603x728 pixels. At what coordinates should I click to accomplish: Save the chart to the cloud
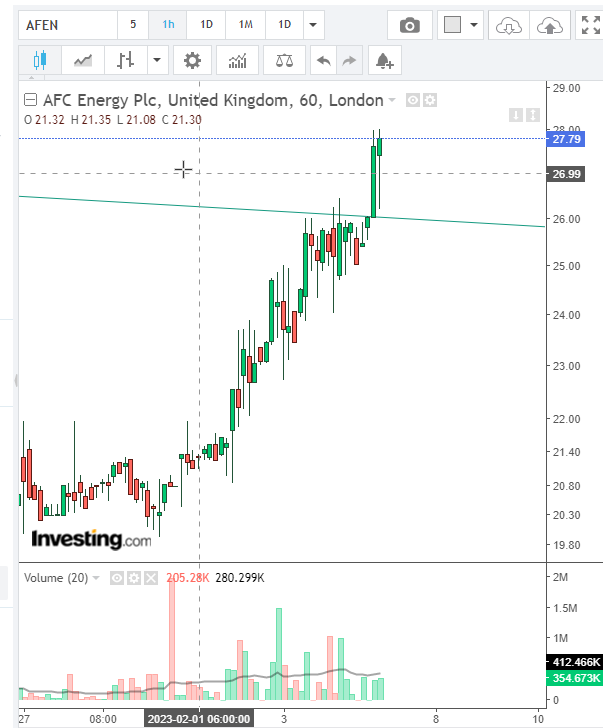coord(551,25)
